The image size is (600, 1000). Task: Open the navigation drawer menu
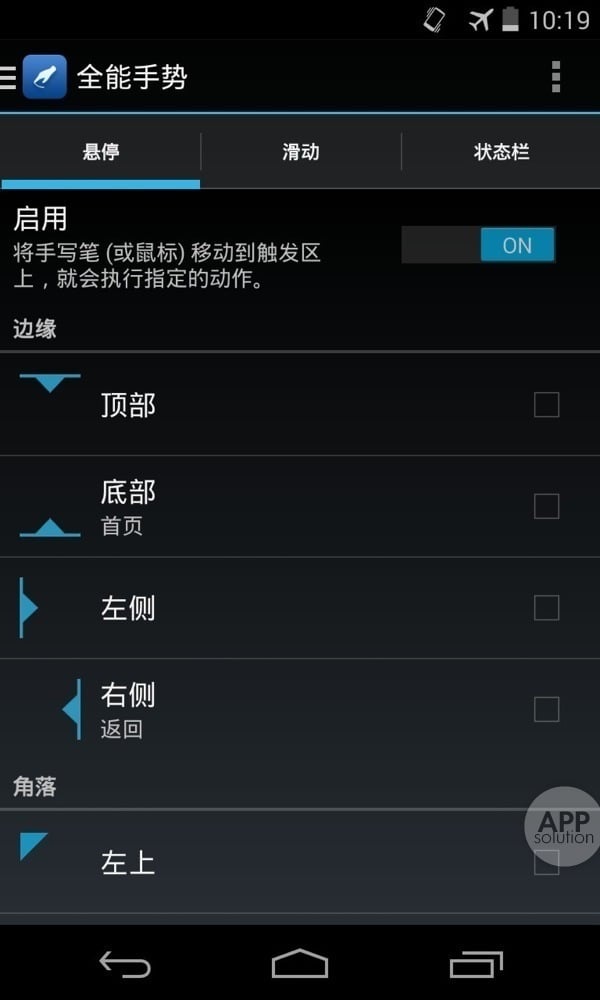[10, 77]
